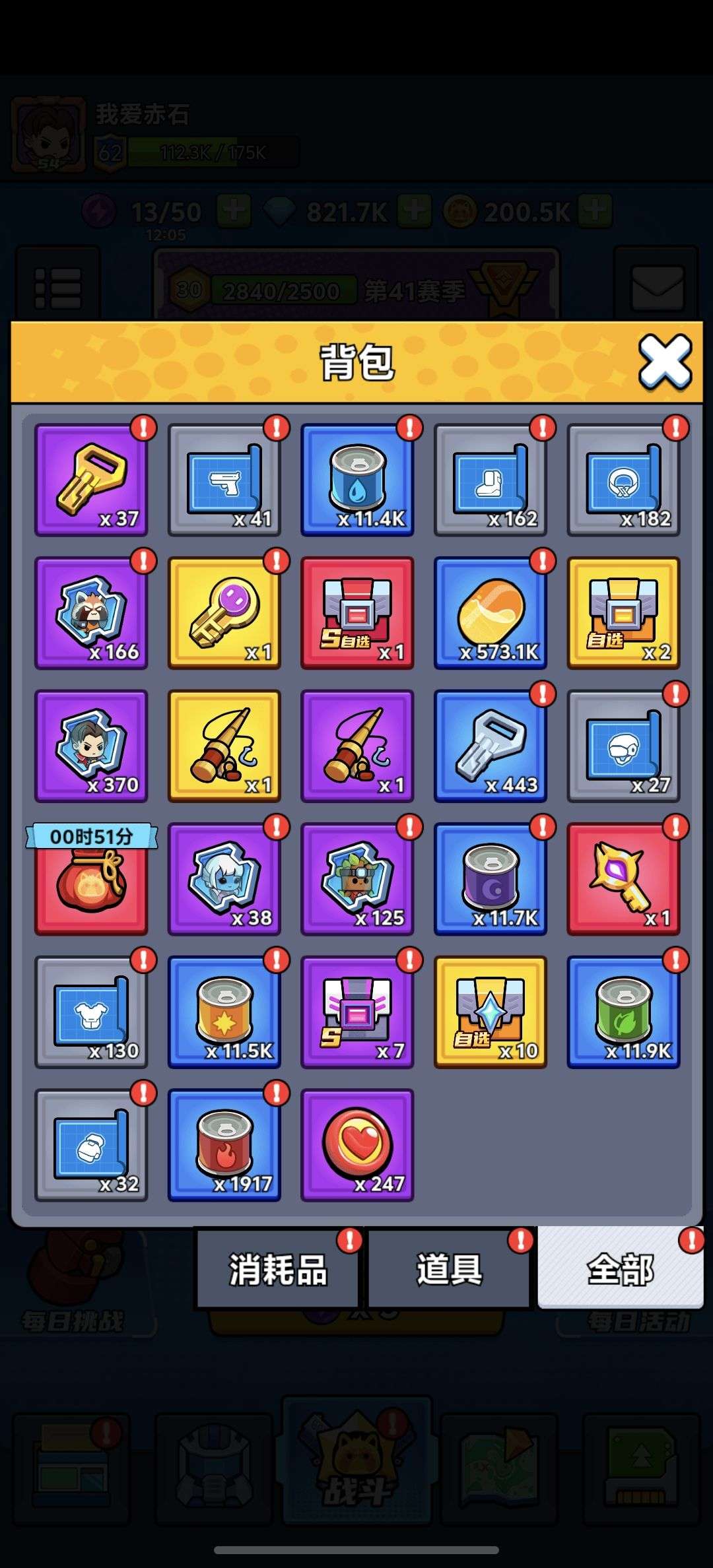Select the pistol blueprint x41
This screenshot has width=713, height=1568.
pyautogui.click(x=224, y=480)
